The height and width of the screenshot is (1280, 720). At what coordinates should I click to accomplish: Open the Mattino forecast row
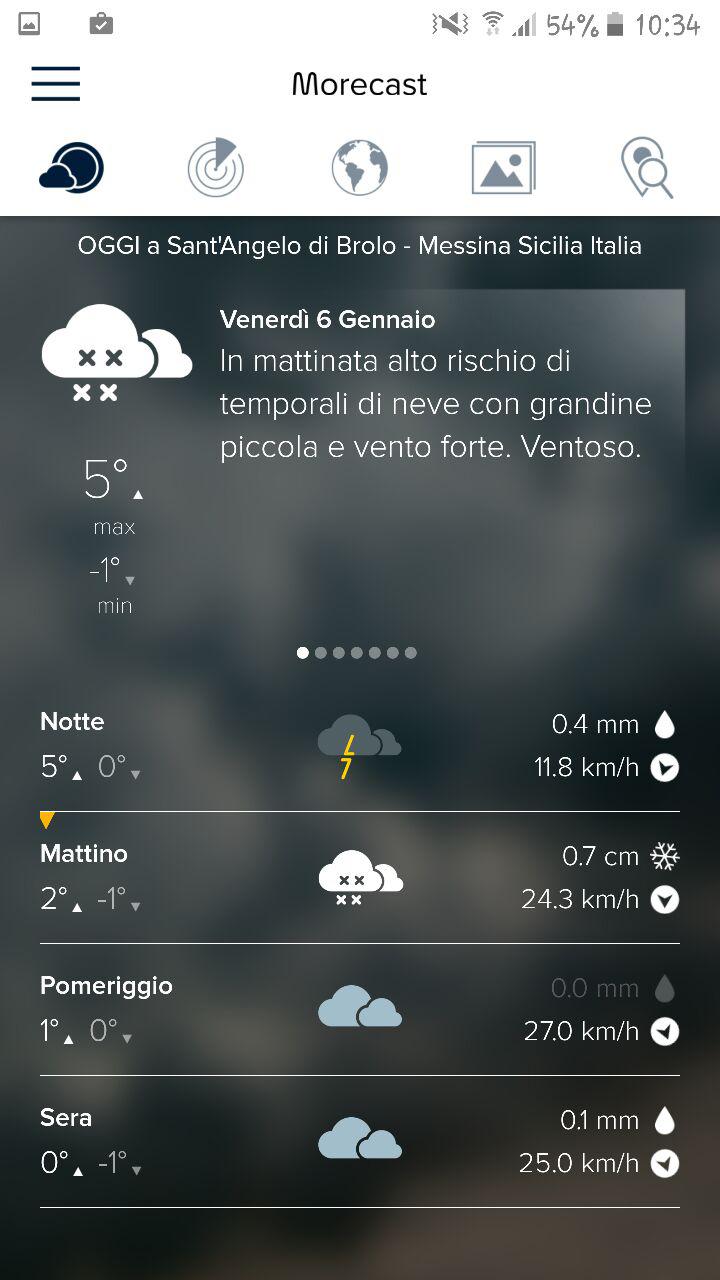[360, 878]
